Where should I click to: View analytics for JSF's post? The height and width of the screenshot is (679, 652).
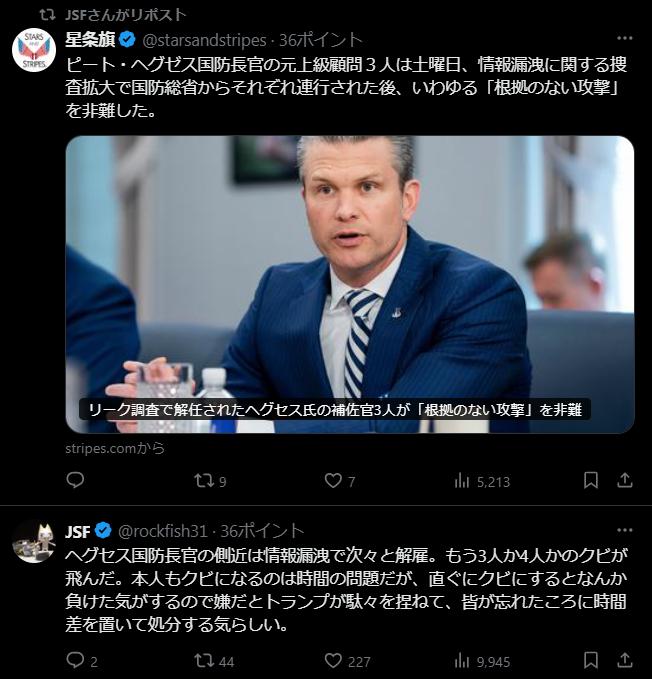481,660
